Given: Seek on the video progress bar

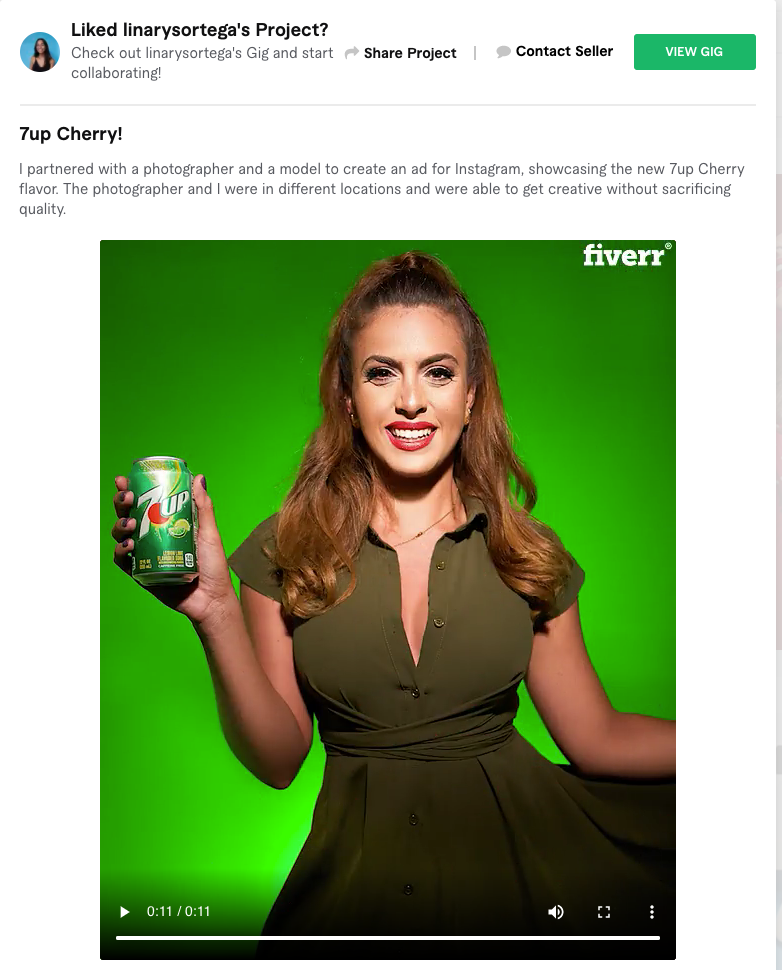Looking at the screenshot, I should pos(388,938).
